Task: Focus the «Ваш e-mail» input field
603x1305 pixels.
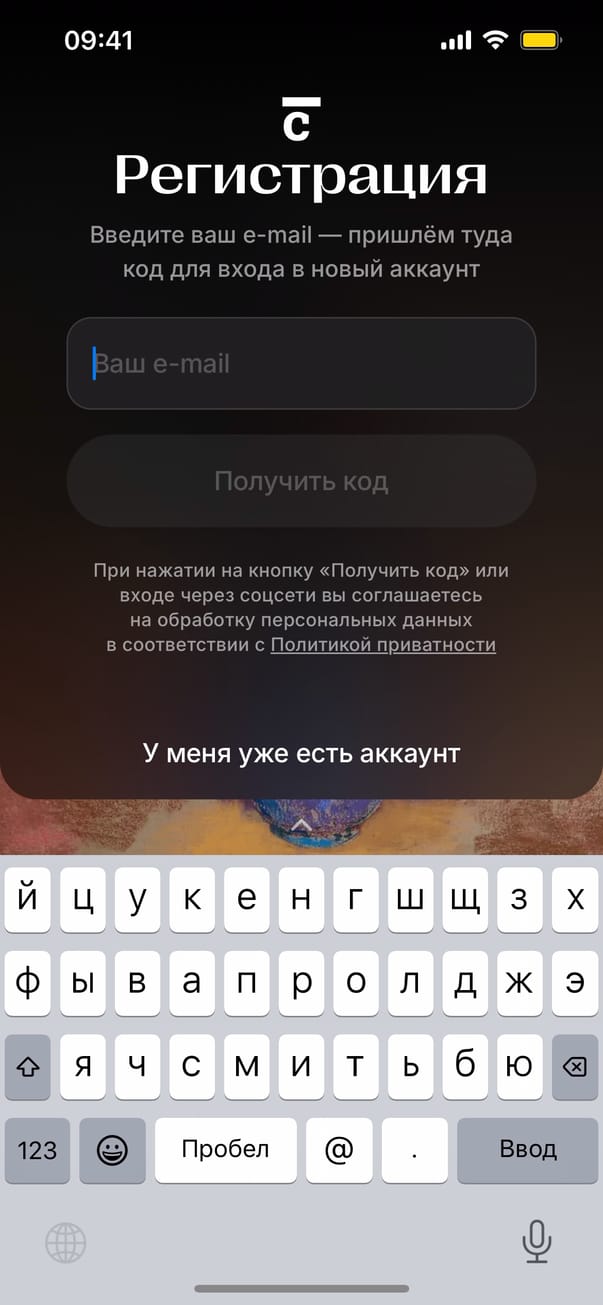Action: (x=300, y=363)
